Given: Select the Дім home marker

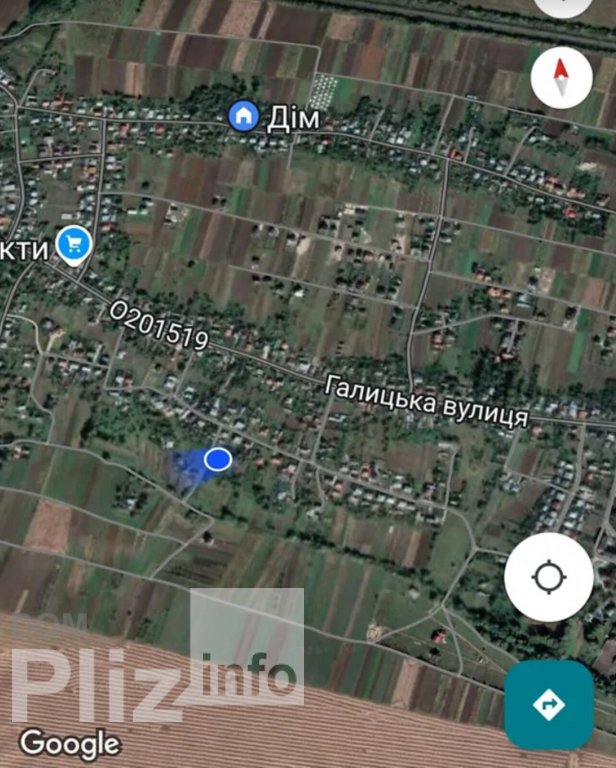Looking at the screenshot, I should [x=243, y=116].
